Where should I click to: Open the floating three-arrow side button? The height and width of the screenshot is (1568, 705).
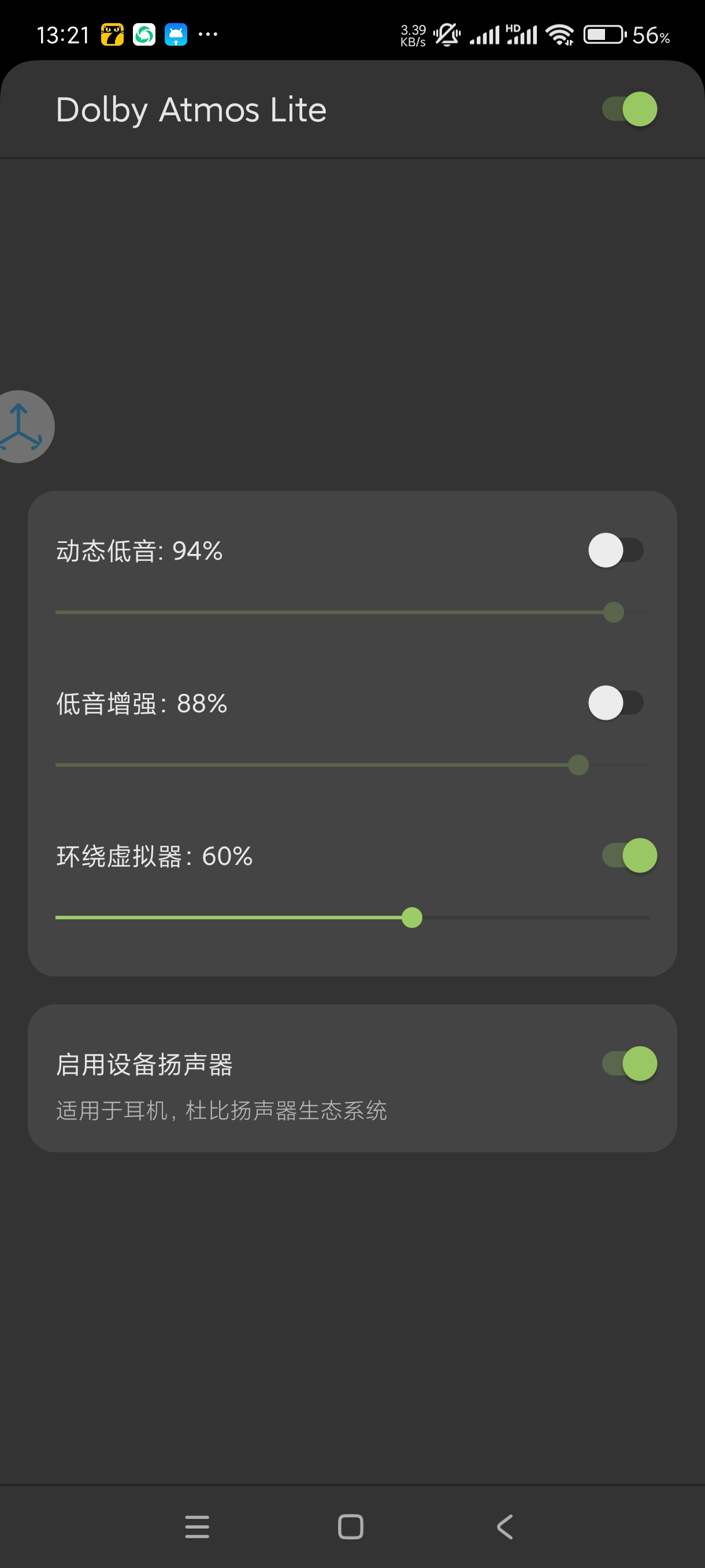(22, 427)
